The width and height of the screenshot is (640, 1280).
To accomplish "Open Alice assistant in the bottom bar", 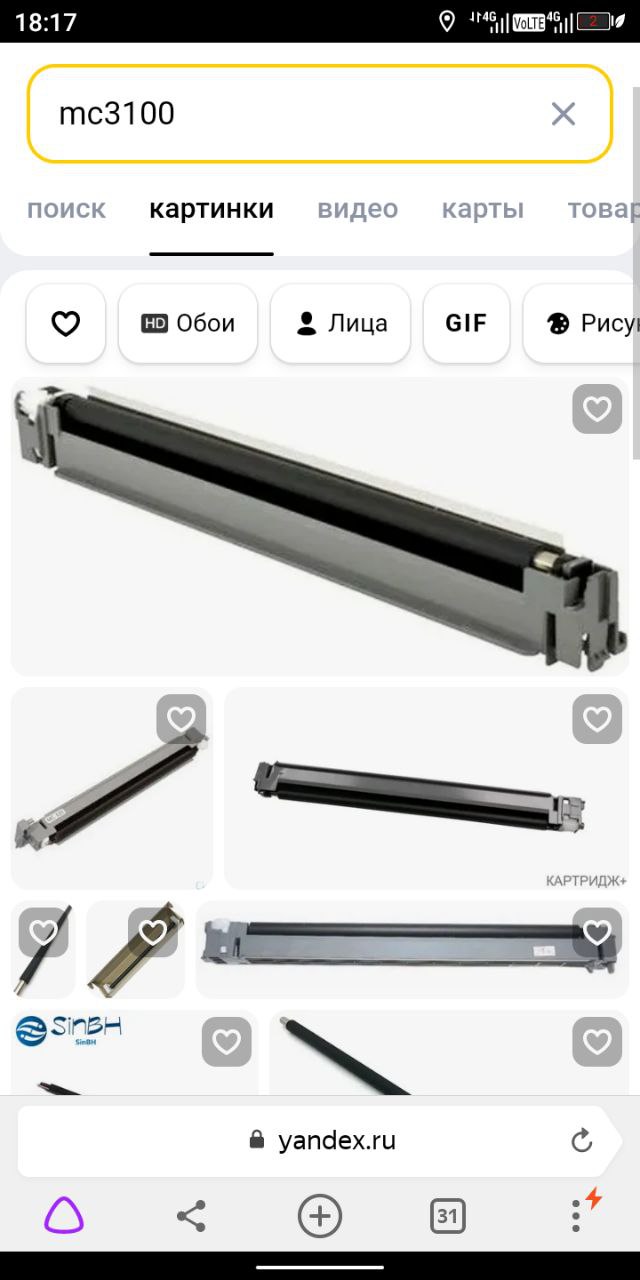I will [64, 1216].
